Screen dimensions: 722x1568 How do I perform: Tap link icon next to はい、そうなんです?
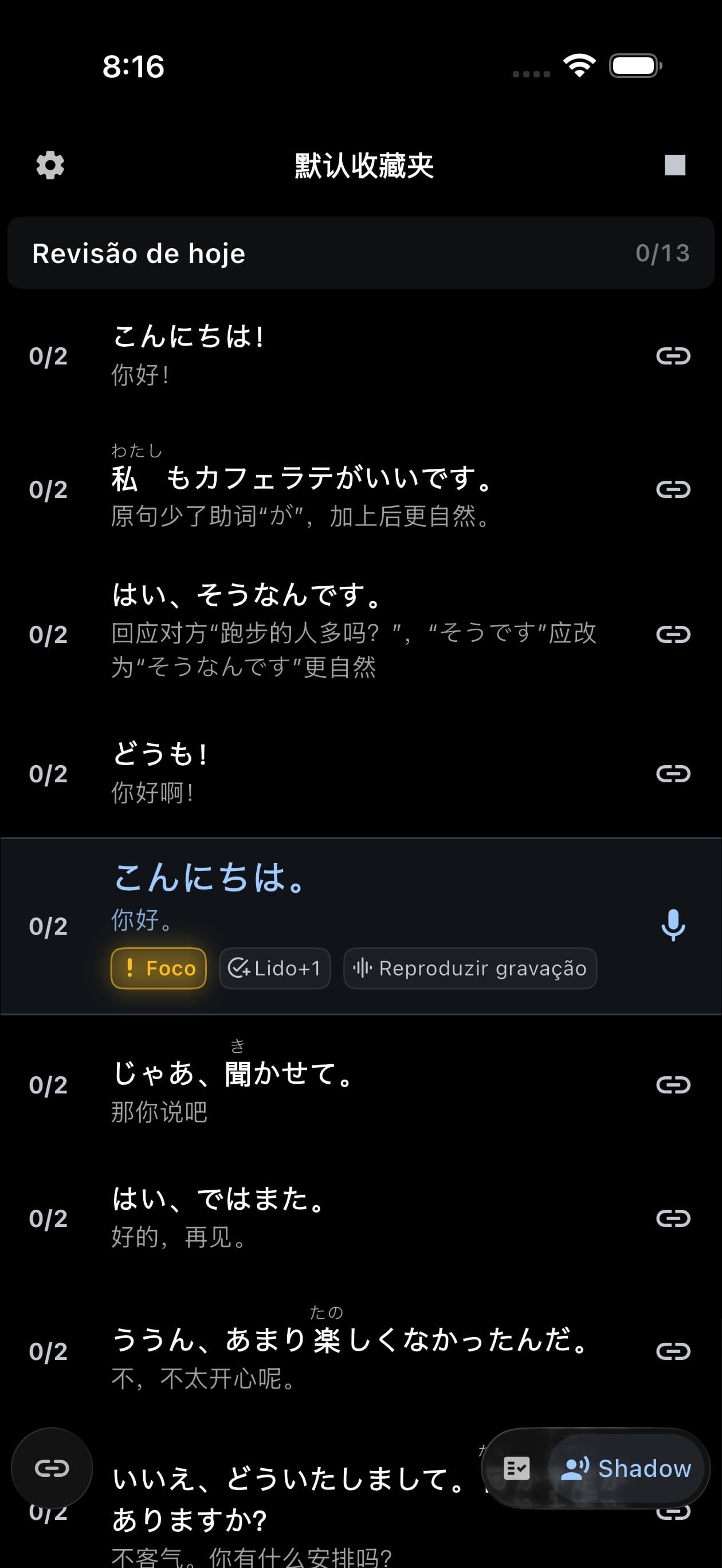(673, 634)
